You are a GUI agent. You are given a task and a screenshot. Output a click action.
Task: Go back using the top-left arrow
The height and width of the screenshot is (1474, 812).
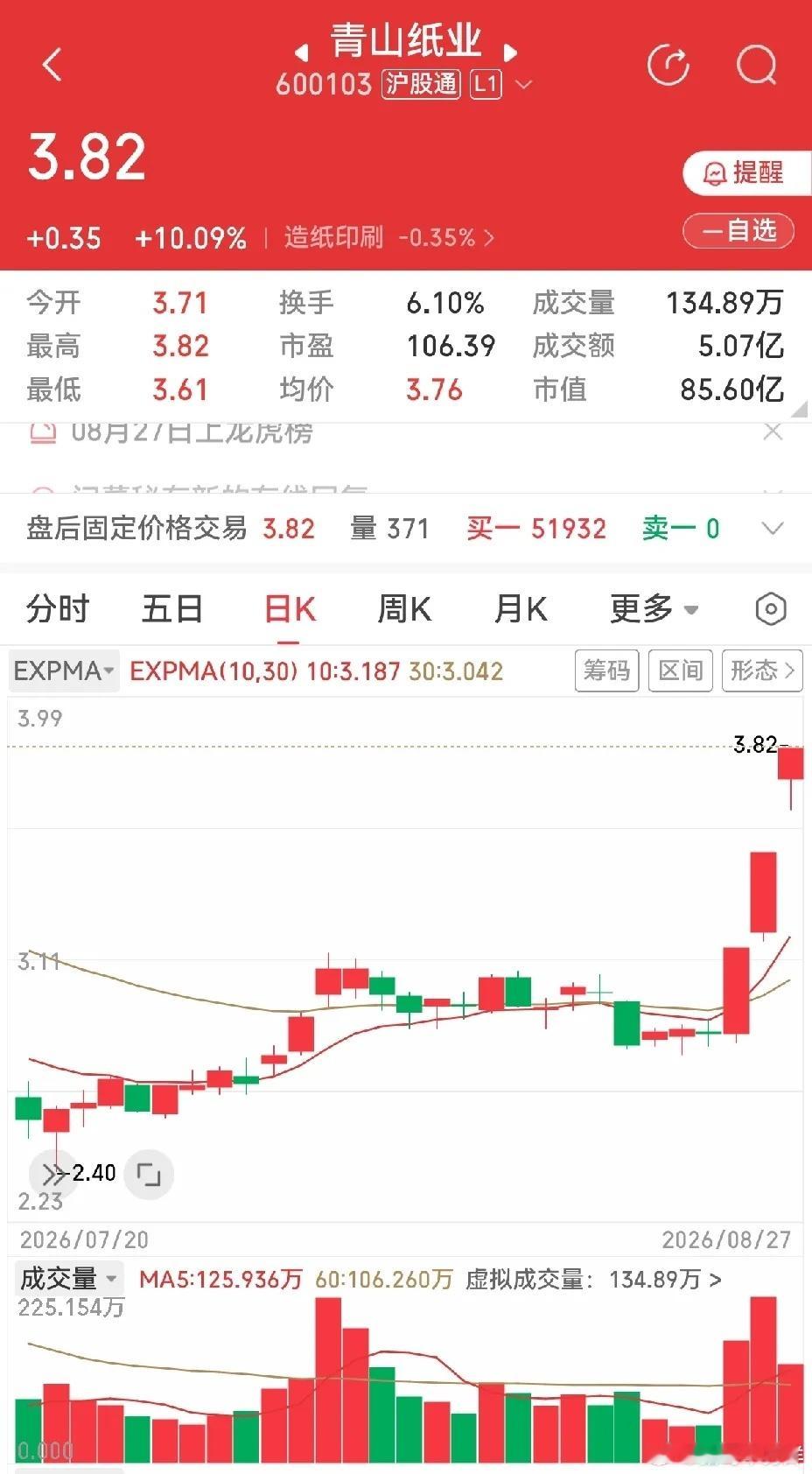point(52,64)
